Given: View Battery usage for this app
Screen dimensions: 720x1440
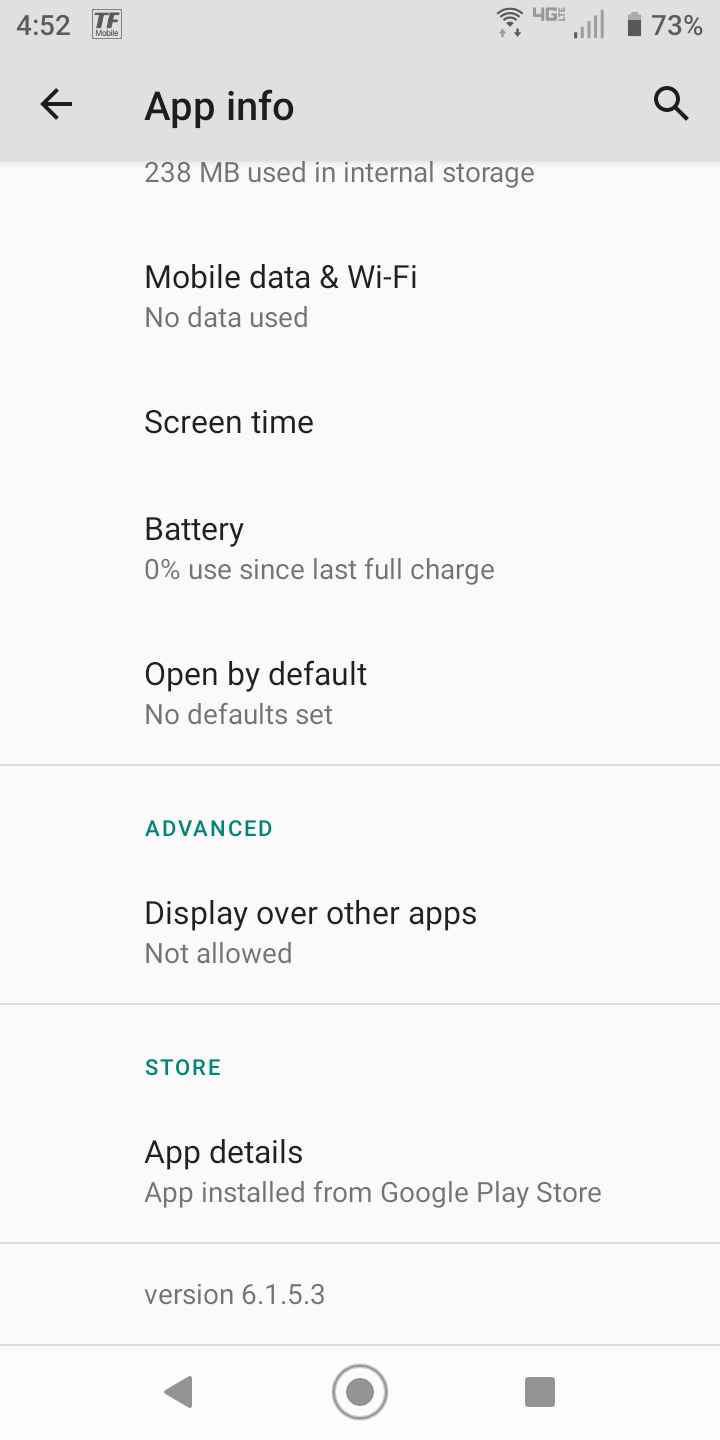Looking at the screenshot, I should 360,548.
